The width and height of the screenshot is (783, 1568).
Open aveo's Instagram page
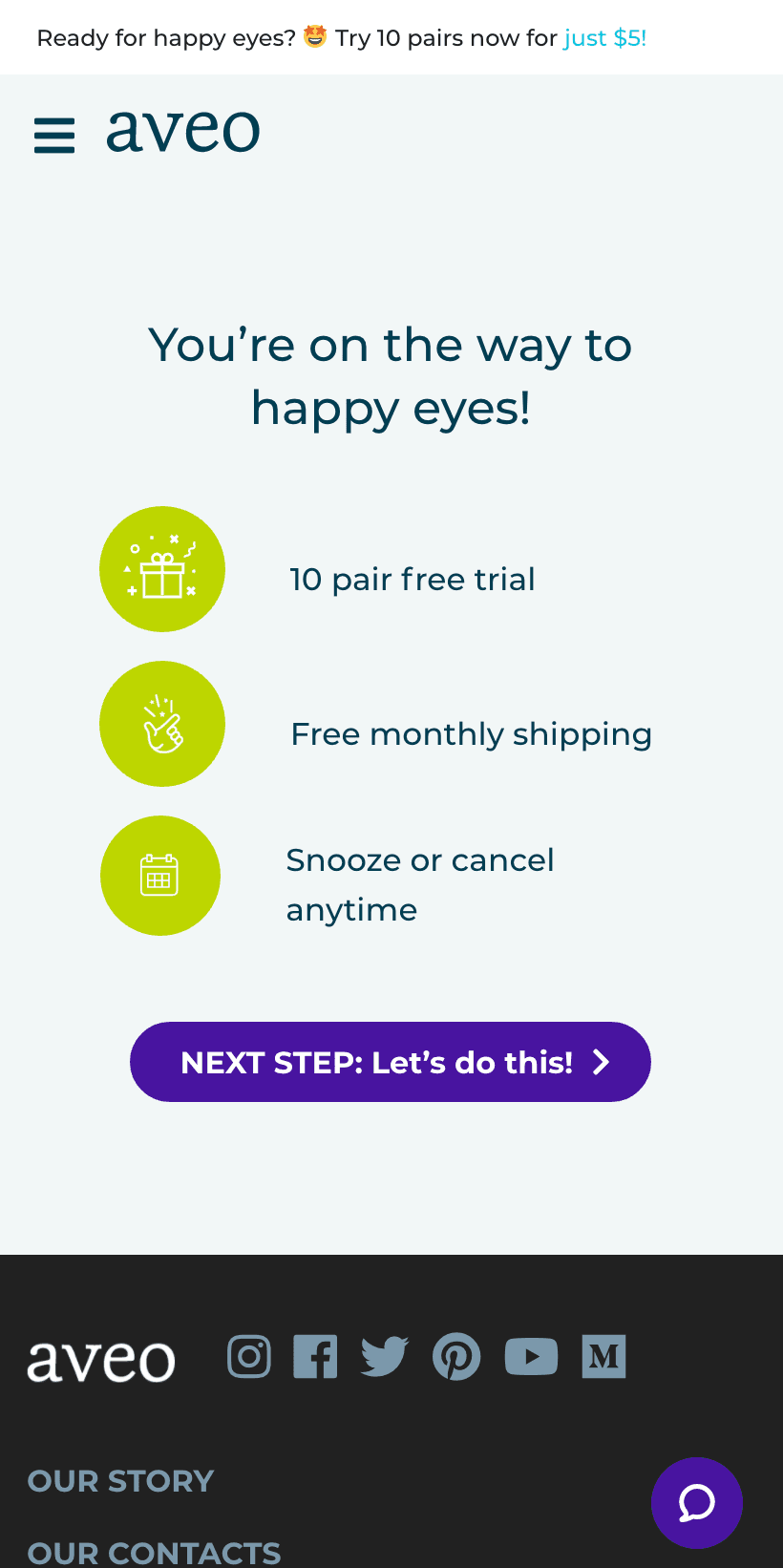[249, 1356]
